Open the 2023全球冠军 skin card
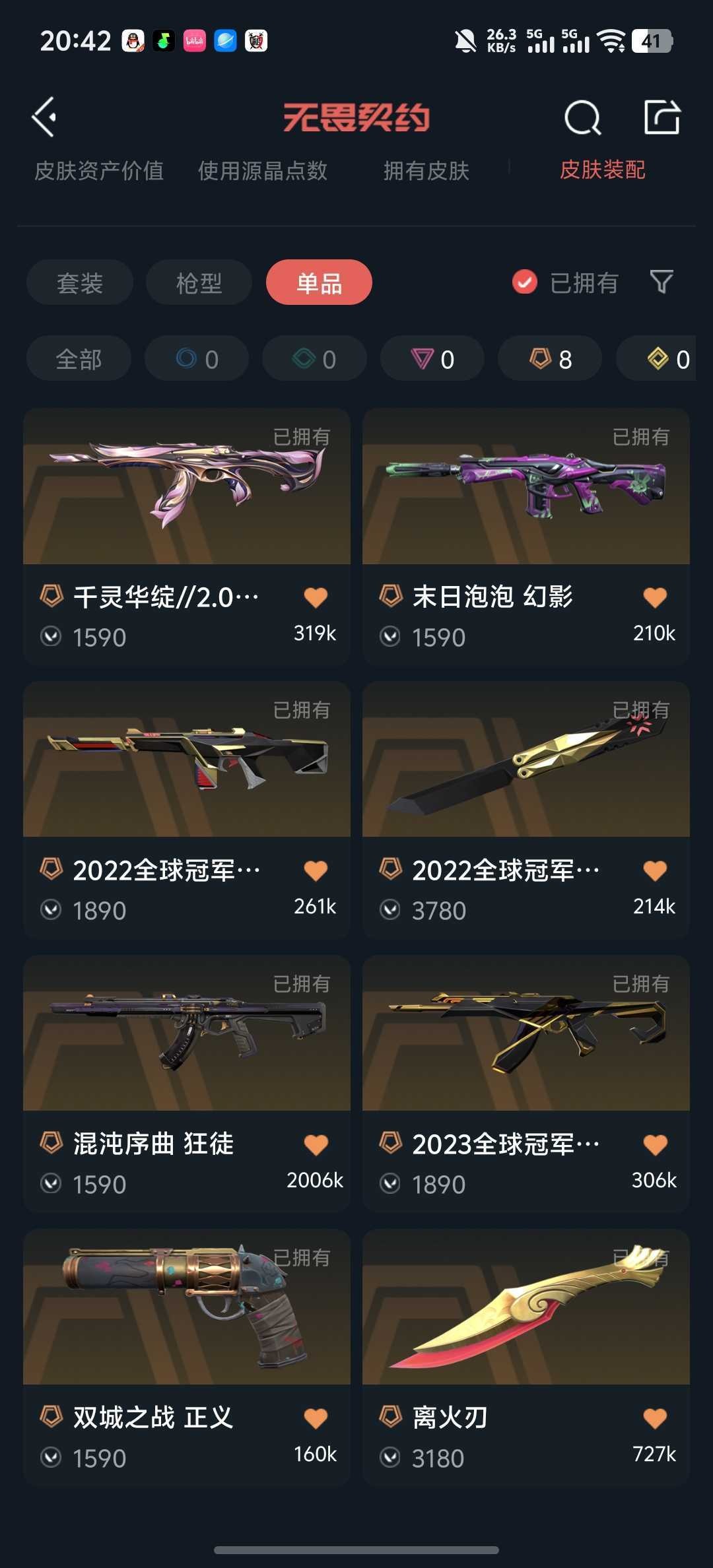 click(x=526, y=1083)
